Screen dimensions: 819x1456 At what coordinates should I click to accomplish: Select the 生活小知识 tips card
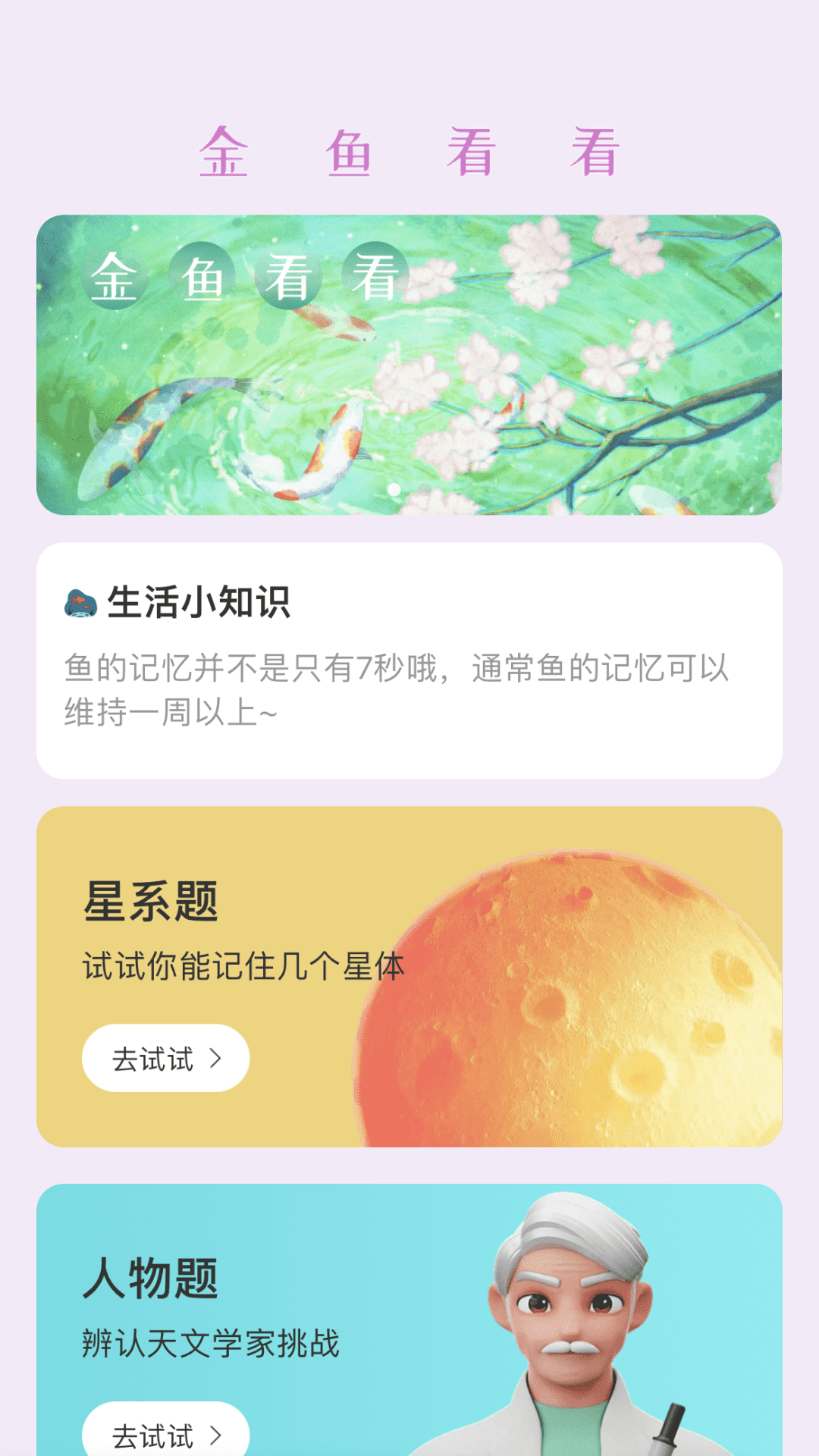click(409, 660)
